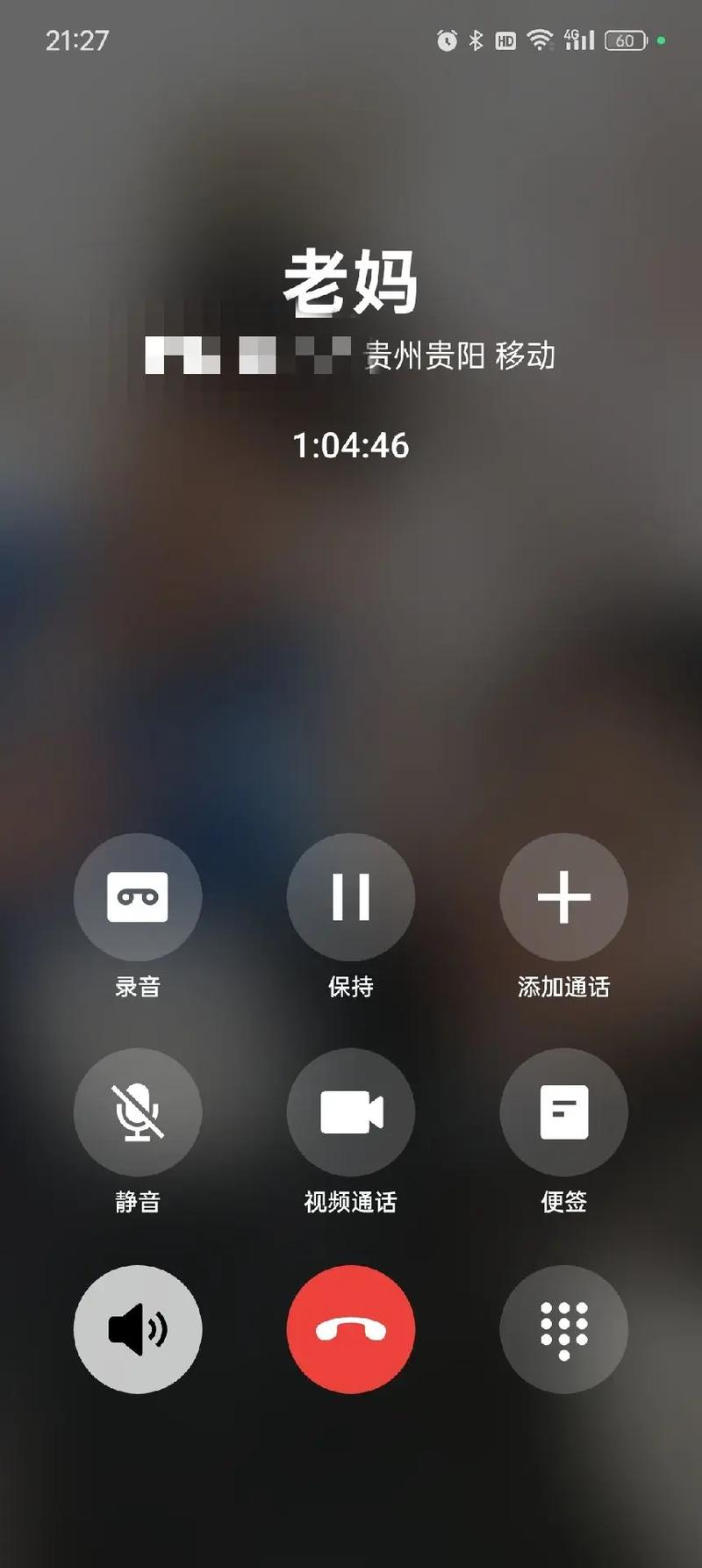Screen dimensions: 702x1568
Task: Tap the battery indicator showing 60
Action: [627, 40]
